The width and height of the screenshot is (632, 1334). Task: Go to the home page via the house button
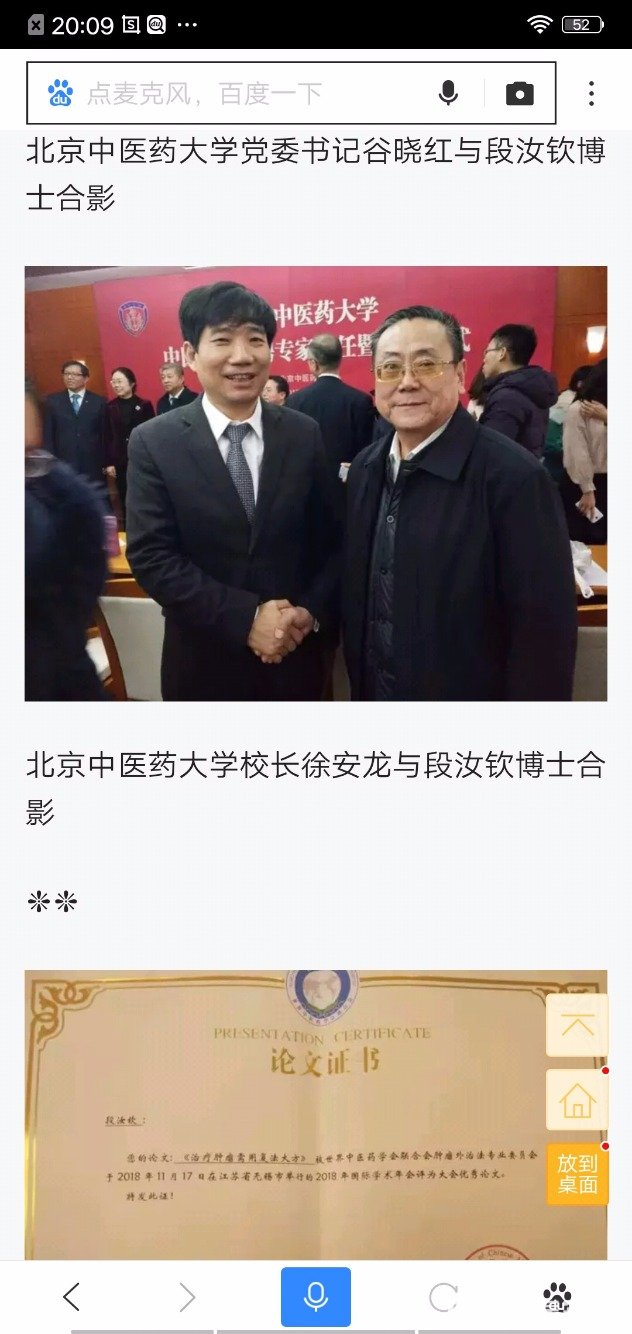tap(577, 1100)
